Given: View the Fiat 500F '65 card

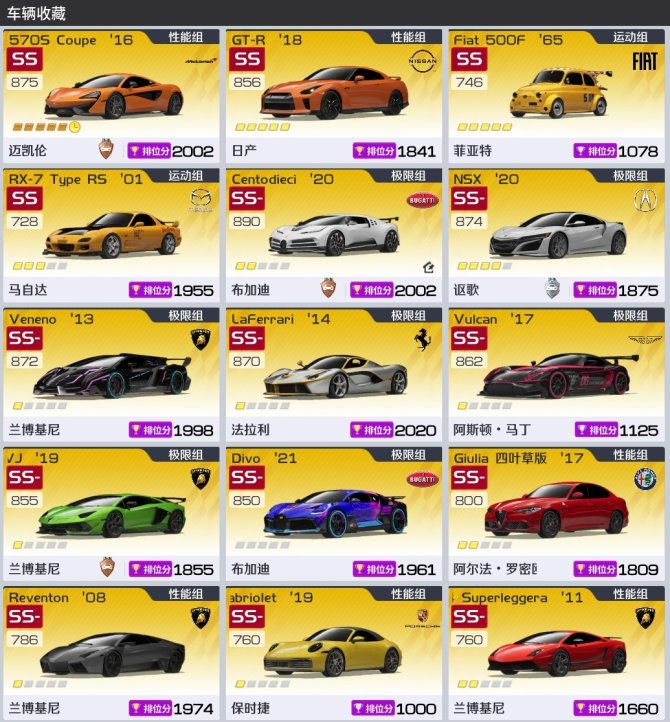Looking at the screenshot, I should (555, 95).
